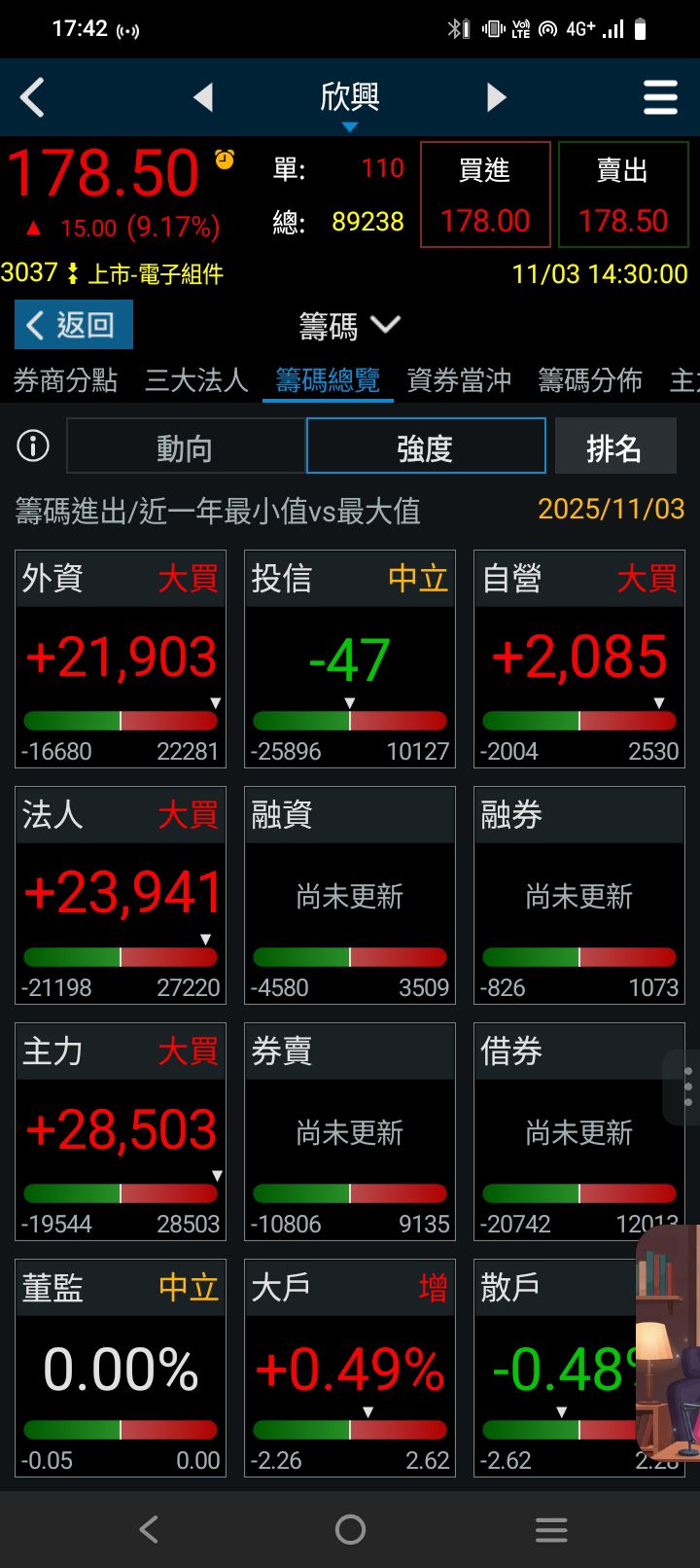Image resolution: width=700 pixels, height=1568 pixels.
Task: Tap the blue 返回 button
Action: (x=74, y=325)
